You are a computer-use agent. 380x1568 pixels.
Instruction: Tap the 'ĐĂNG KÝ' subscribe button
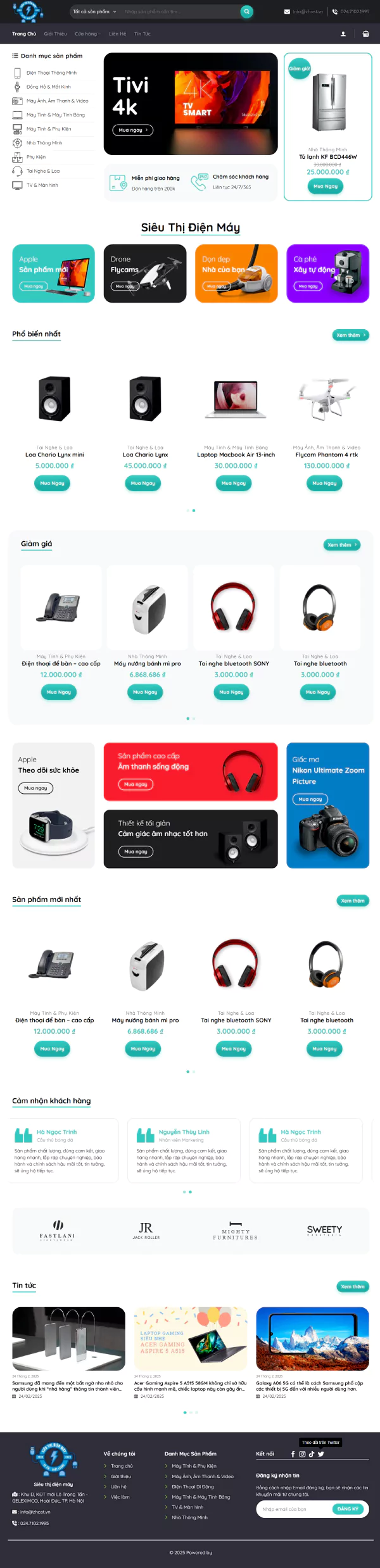(348, 1509)
